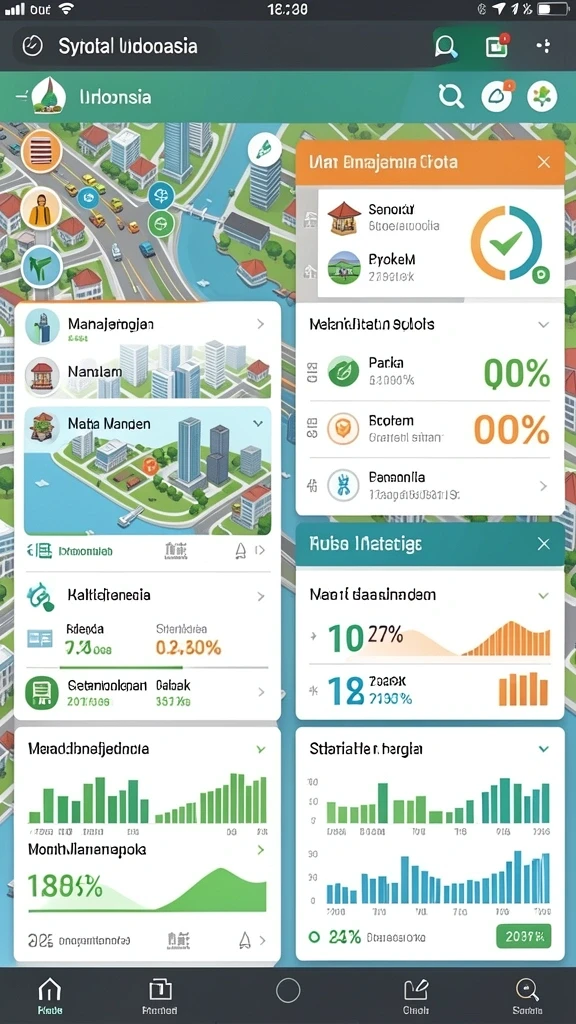Open the Setanioolenan row with the green icon
Viewport: 576px width, 1024px height.
[148, 693]
